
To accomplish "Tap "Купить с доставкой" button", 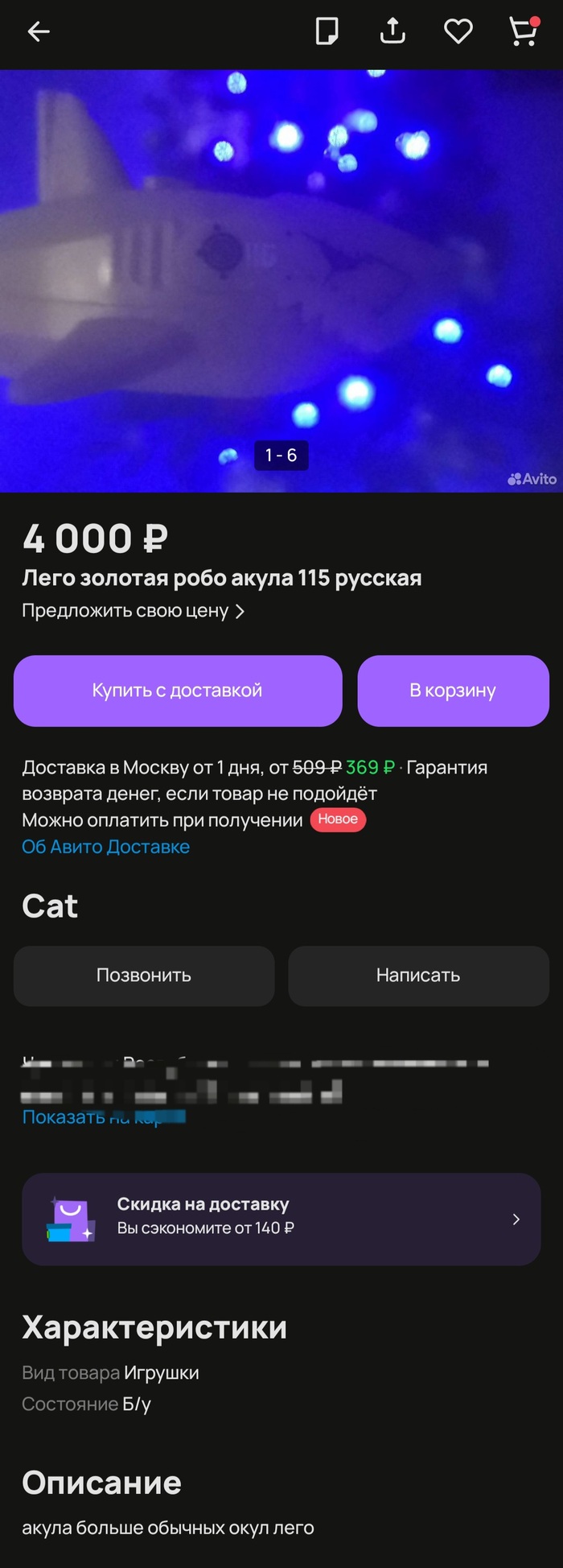I will coord(178,691).
